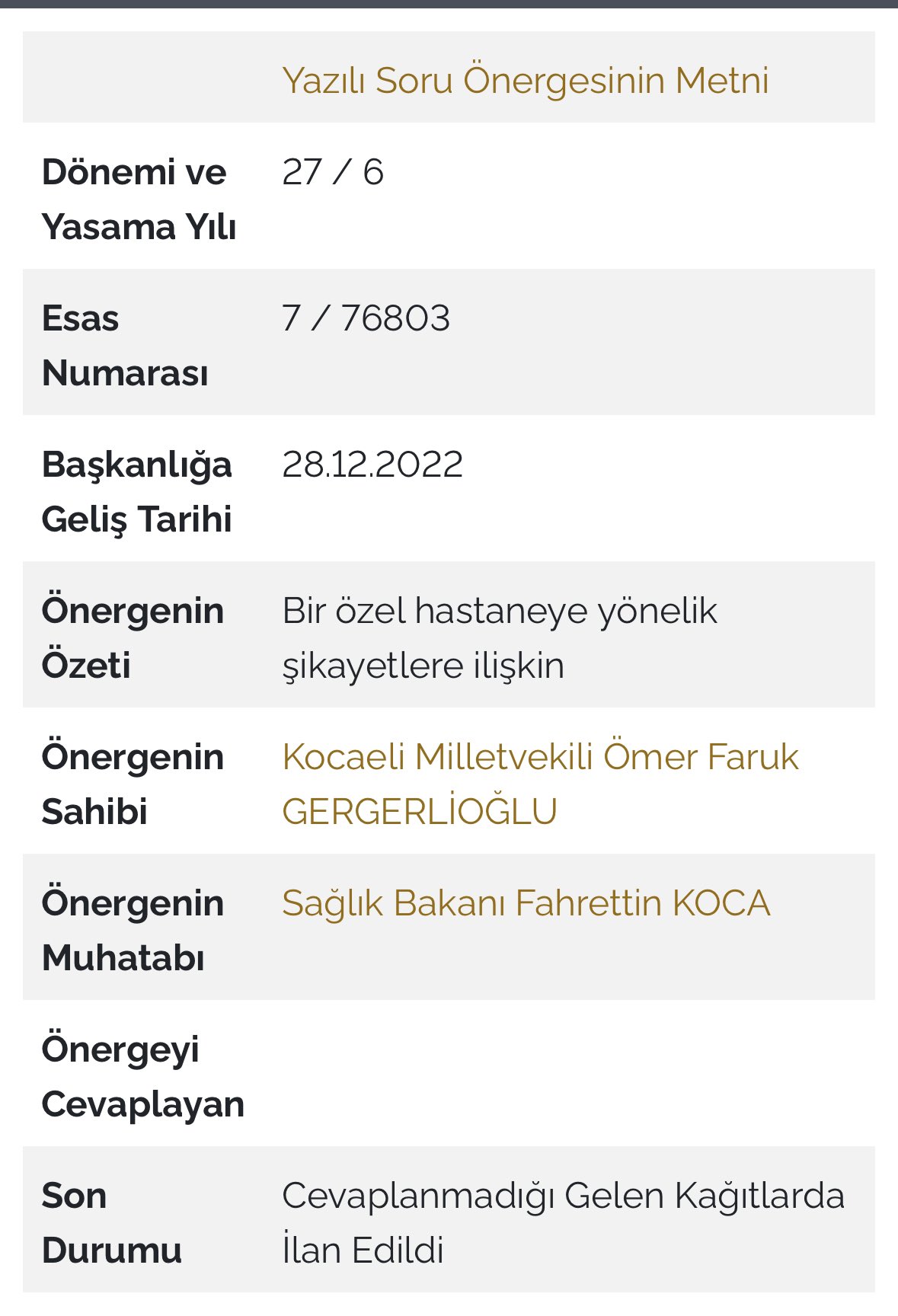Open Sağlık Bakanı Fahrettin KOCA link
Viewport: 898px width, 1316px height.
tap(526, 903)
